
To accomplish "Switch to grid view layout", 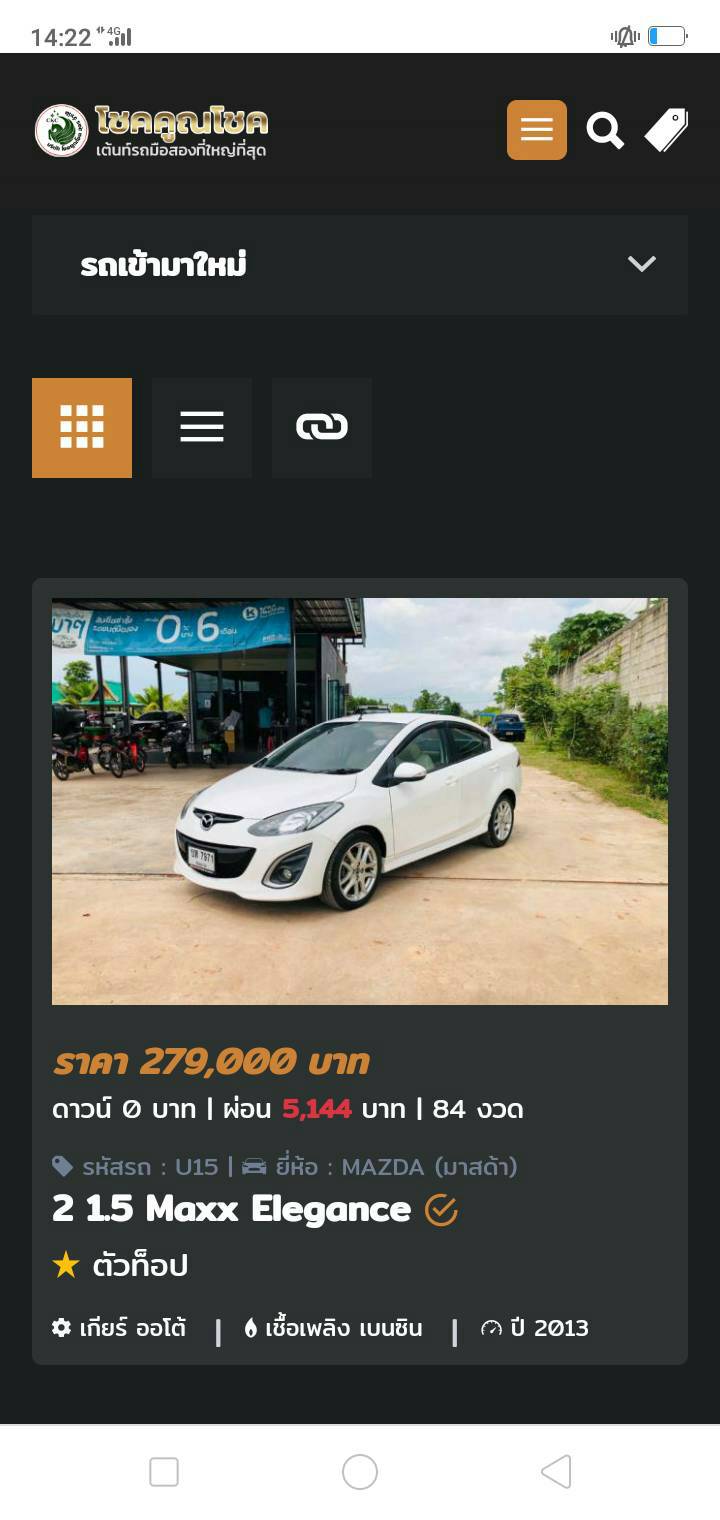I will (82, 428).
